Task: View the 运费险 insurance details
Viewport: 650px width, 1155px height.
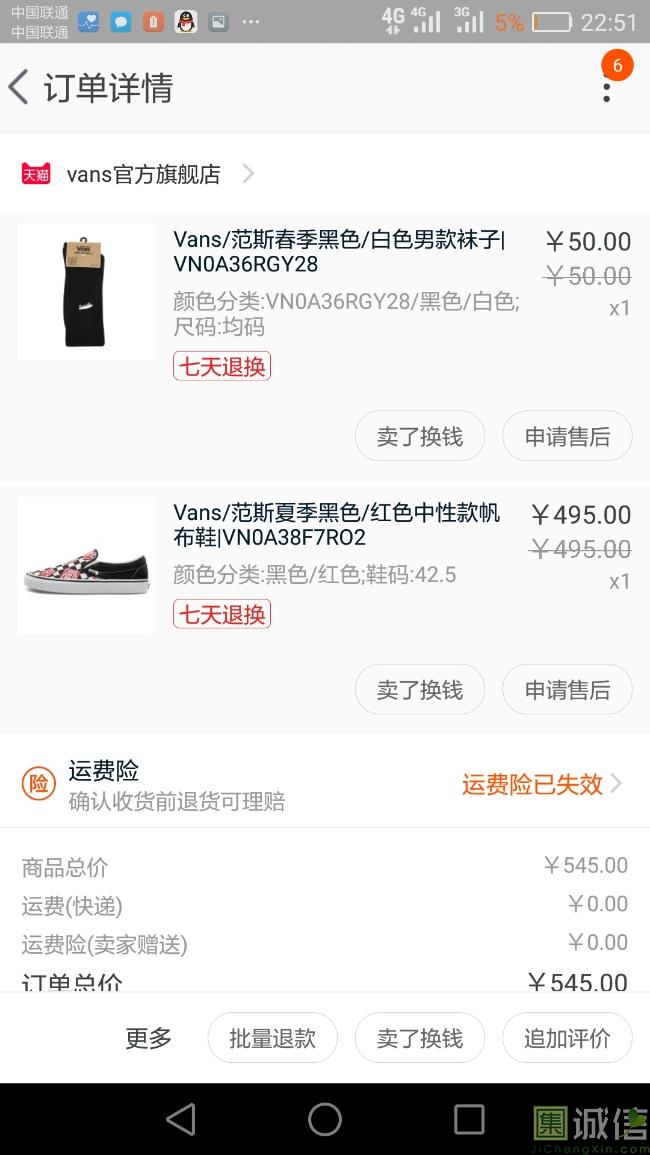Action: 541,785
